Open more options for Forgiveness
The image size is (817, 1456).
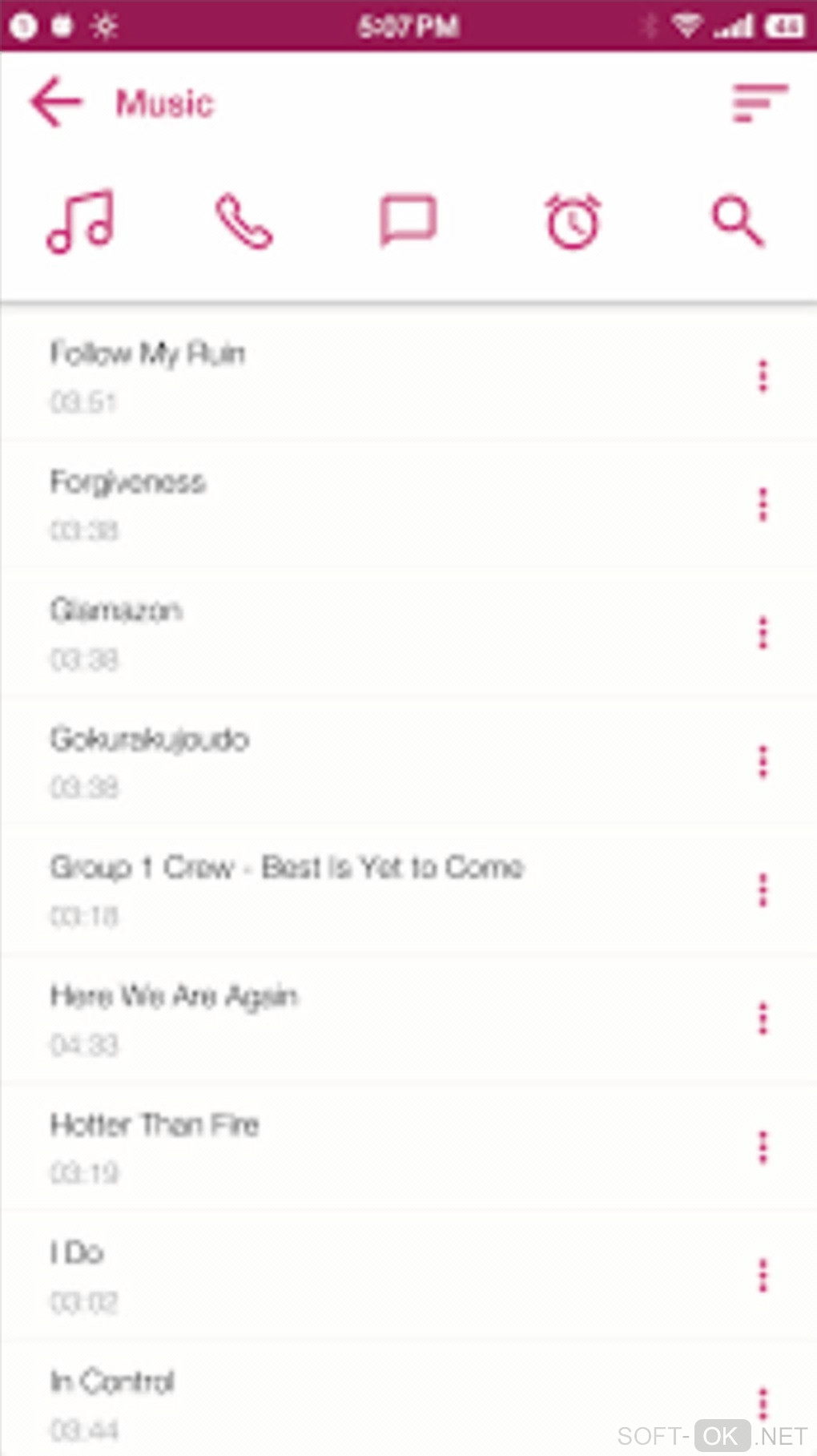coord(763,505)
